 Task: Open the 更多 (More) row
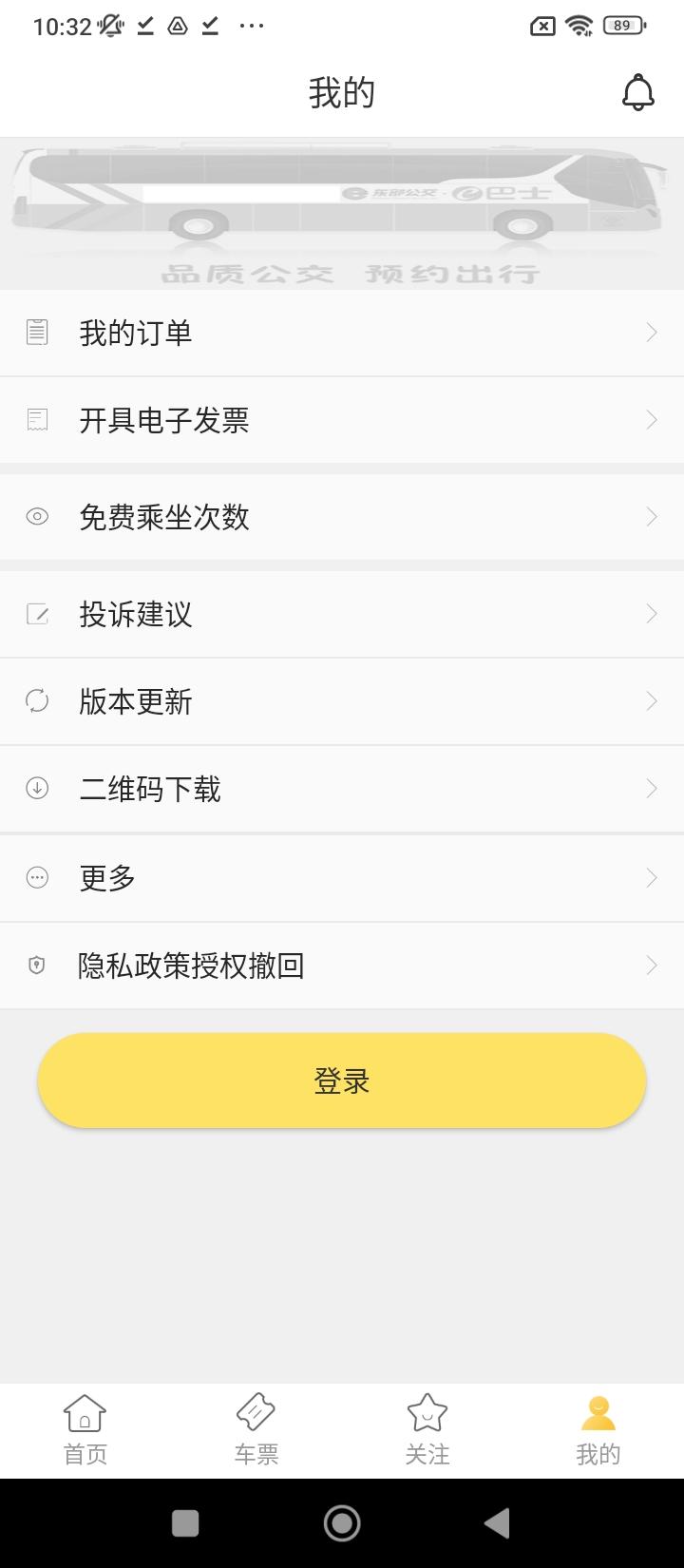point(342,878)
